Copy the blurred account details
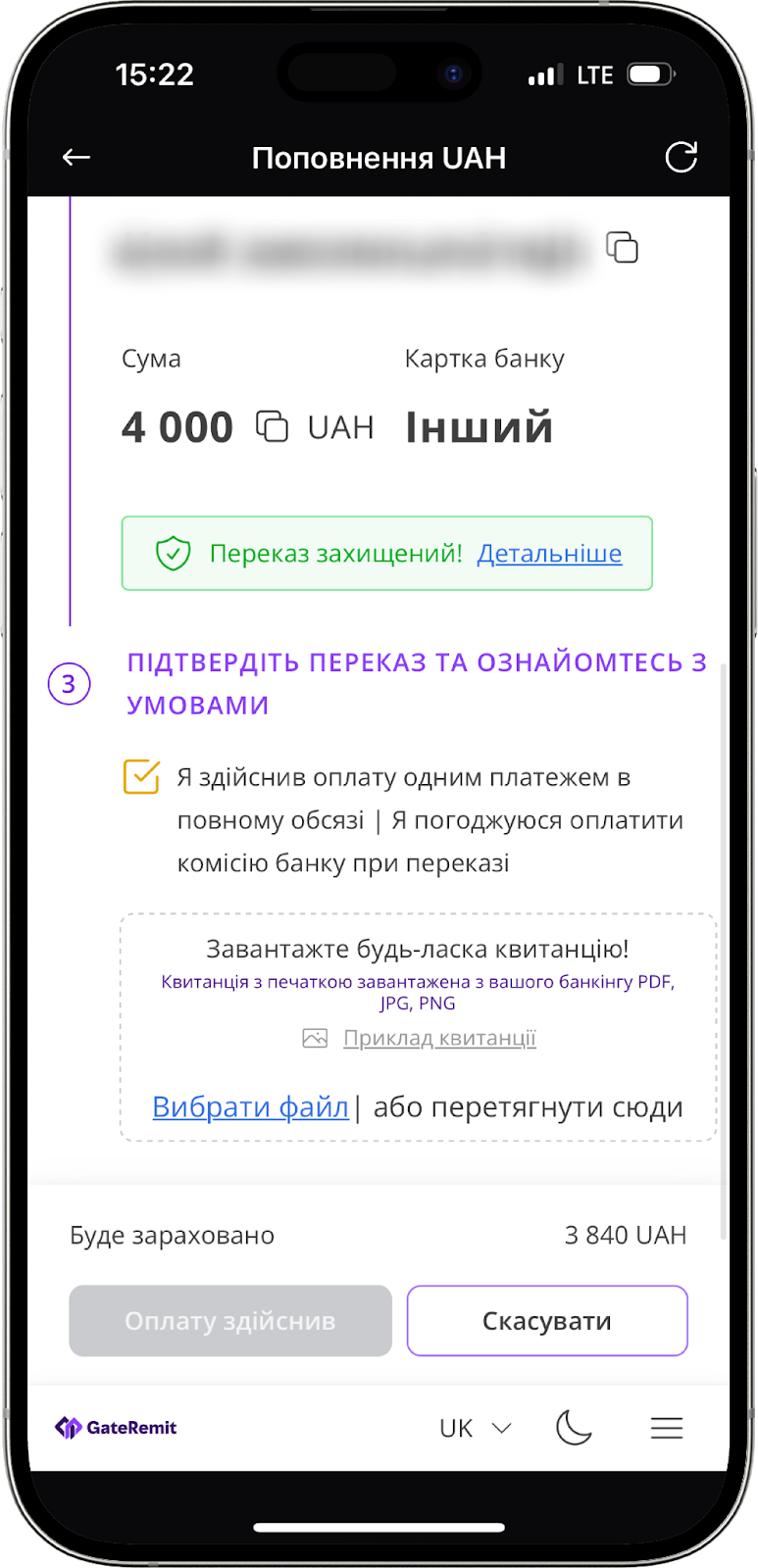This screenshot has width=758, height=1568. 622,247
